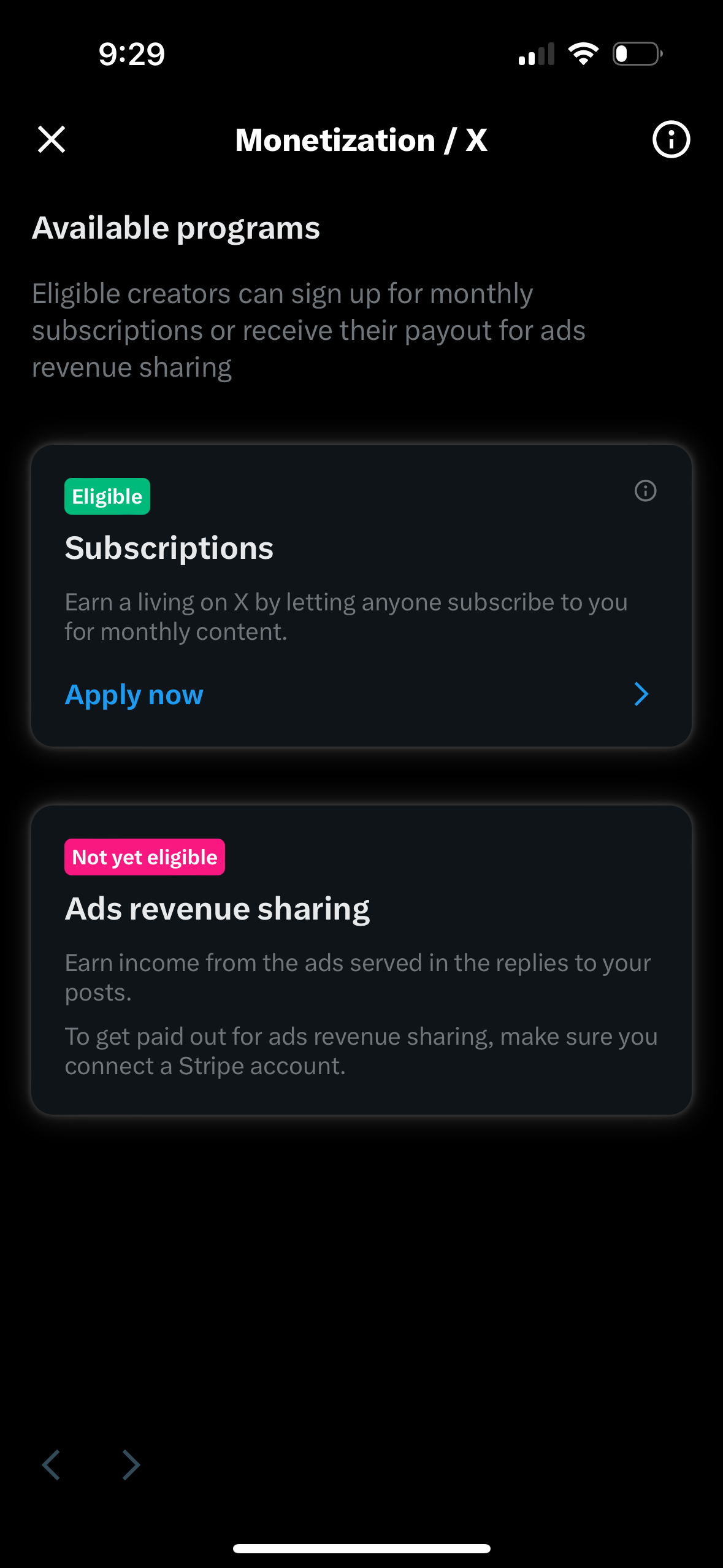723x1568 pixels.
Task: Open the info icon in the header
Action: coord(671,139)
